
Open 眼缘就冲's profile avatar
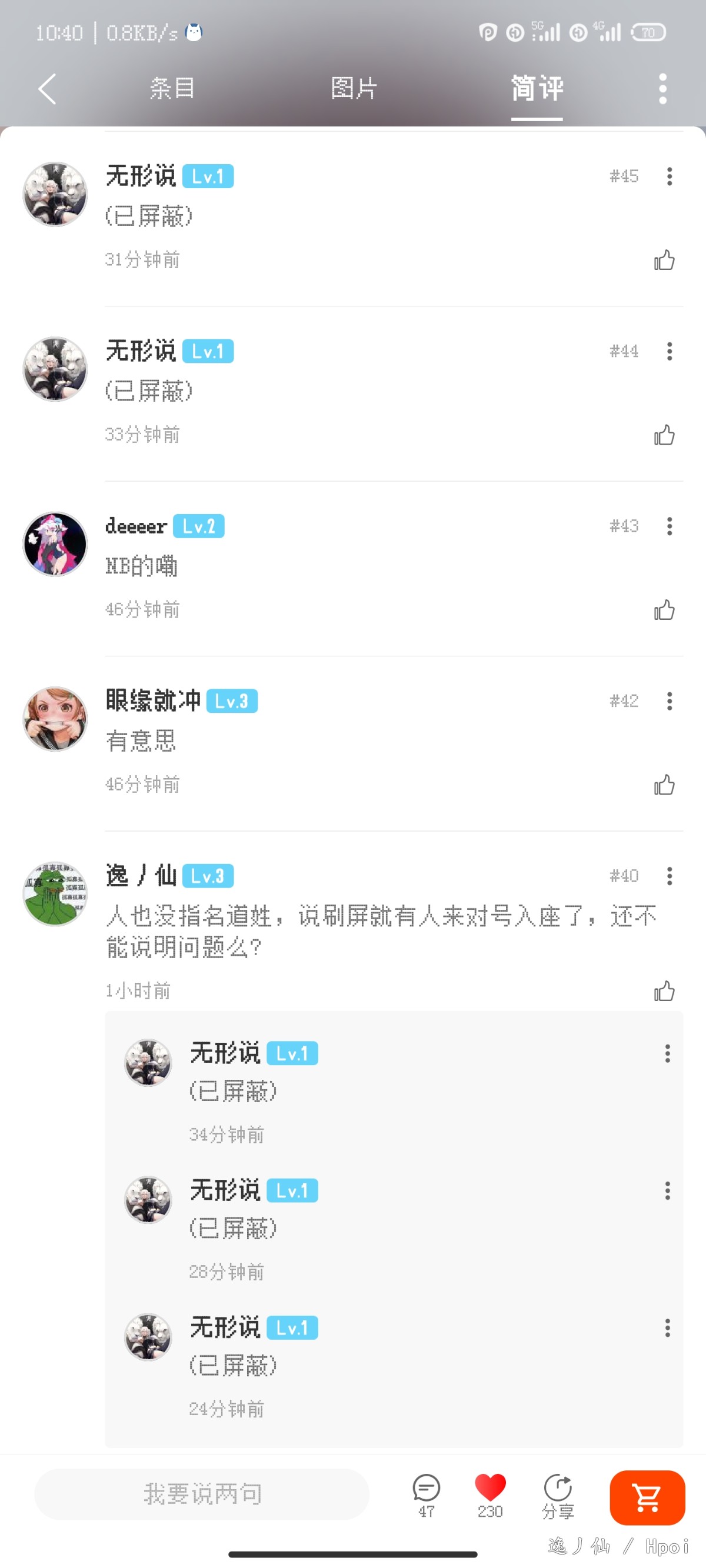coord(55,719)
